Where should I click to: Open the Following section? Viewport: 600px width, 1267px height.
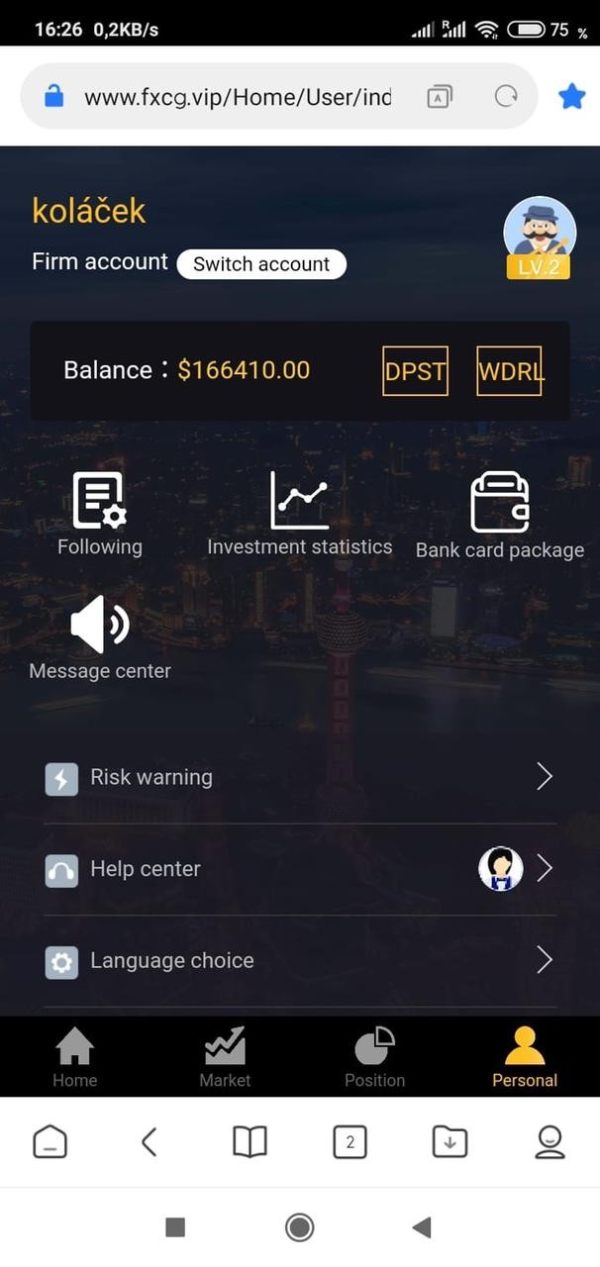click(x=99, y=513)
